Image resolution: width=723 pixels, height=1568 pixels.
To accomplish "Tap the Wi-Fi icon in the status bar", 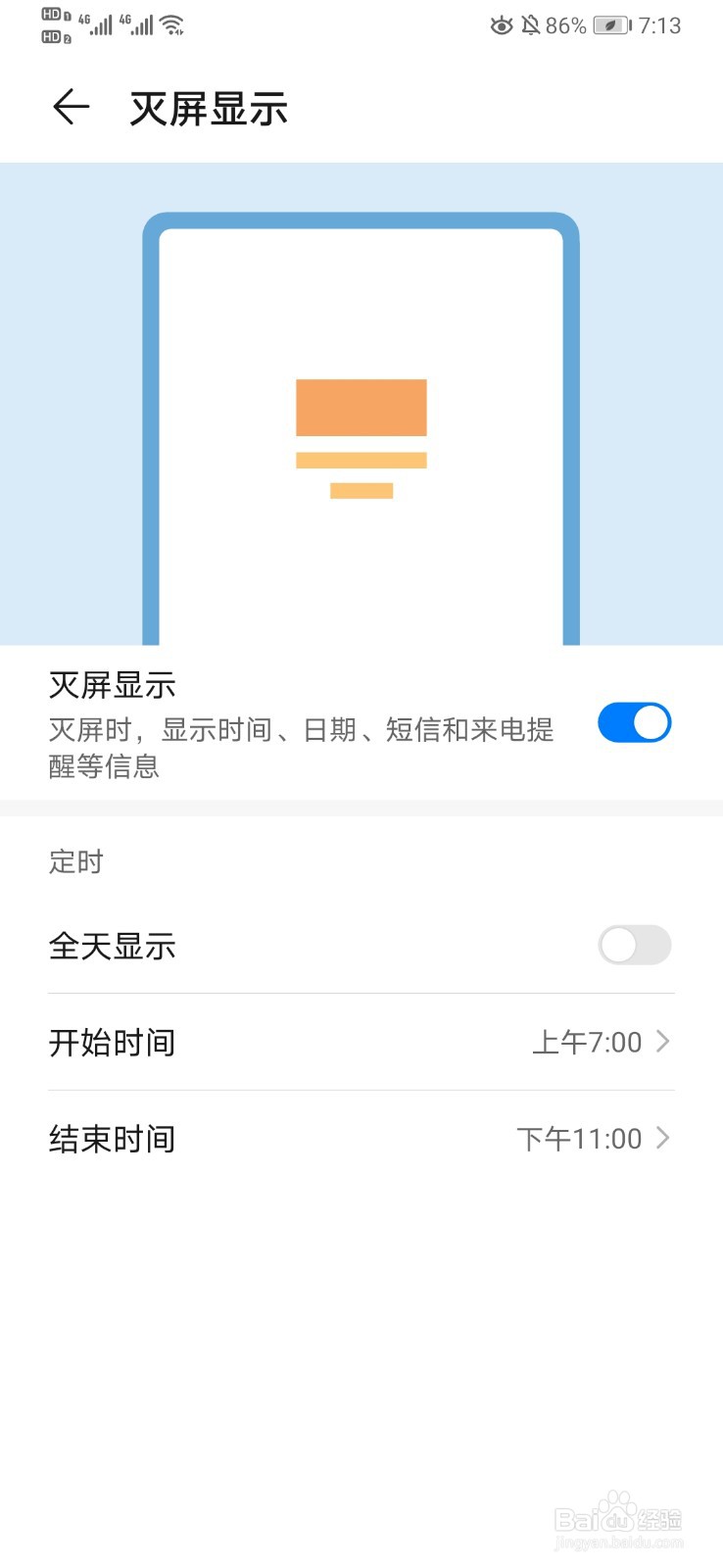I will (x=174, y=24).
